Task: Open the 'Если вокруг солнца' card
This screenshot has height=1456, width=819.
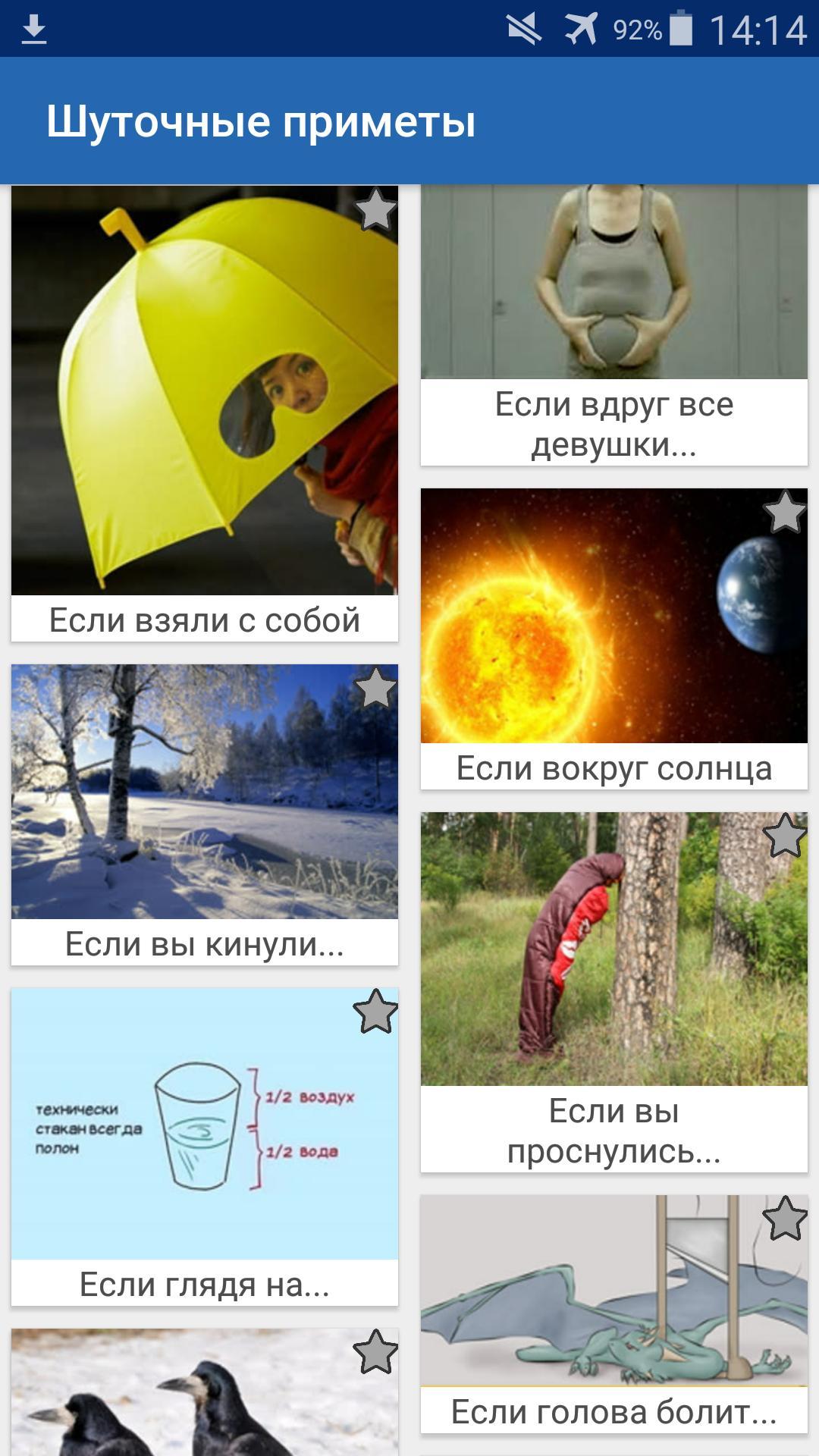Action: [614, 639]
